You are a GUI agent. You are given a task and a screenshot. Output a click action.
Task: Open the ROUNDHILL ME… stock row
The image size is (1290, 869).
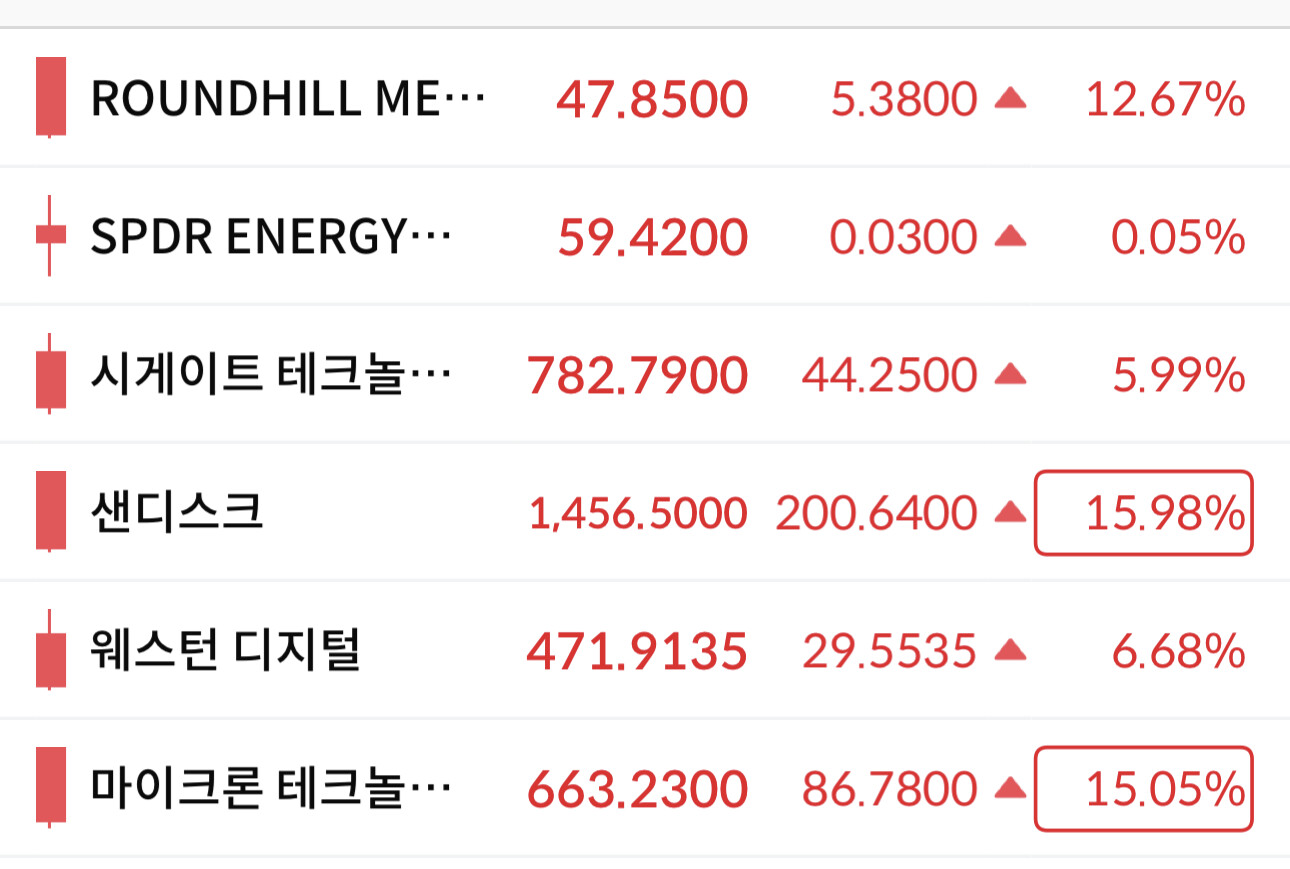coord(645,97)
